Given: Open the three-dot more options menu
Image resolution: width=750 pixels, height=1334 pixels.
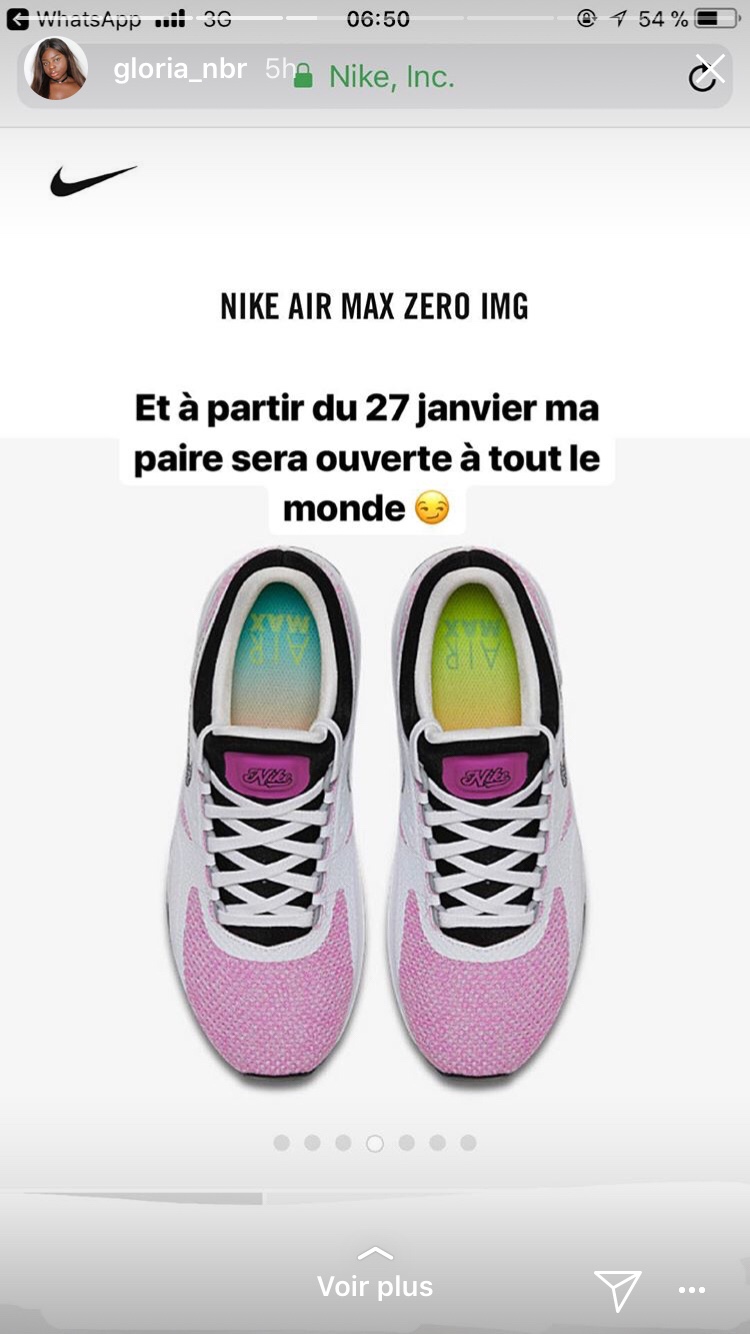Looking at the screenshot, I should (x=692, y=1290).
